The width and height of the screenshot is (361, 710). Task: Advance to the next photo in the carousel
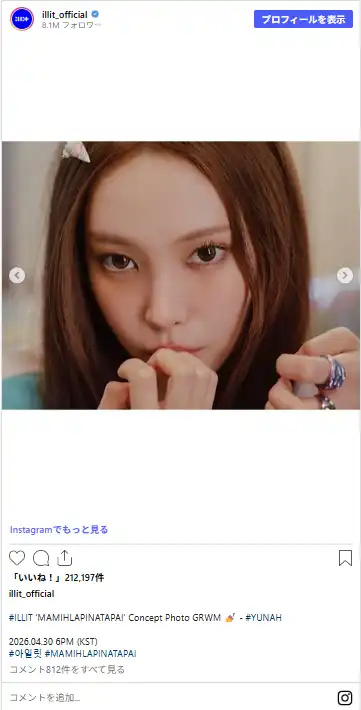click(345, 275)
